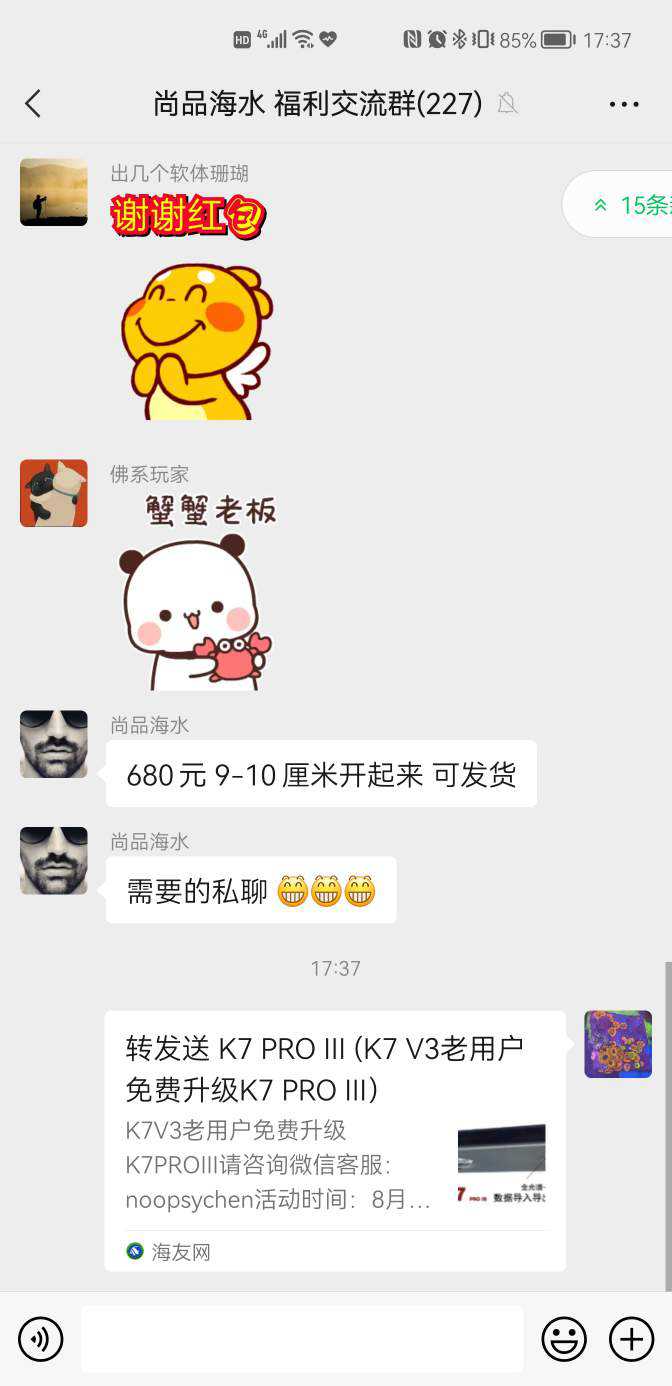Screen dimensions: 672x1386
Task: Focus the message text field
Action: tap(302, 1339)
